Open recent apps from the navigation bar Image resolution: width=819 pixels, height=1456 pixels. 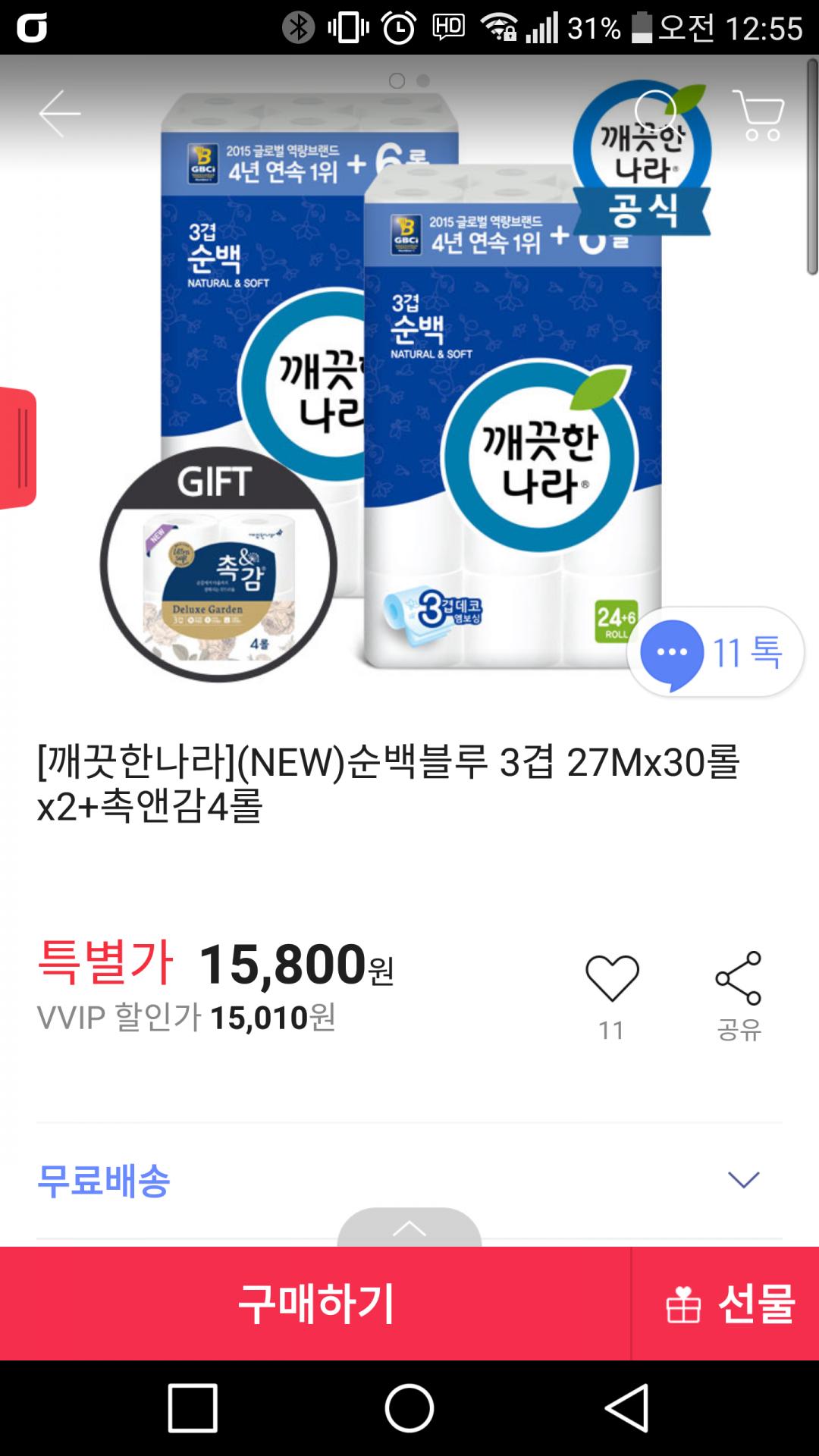tap(193, 1408)
